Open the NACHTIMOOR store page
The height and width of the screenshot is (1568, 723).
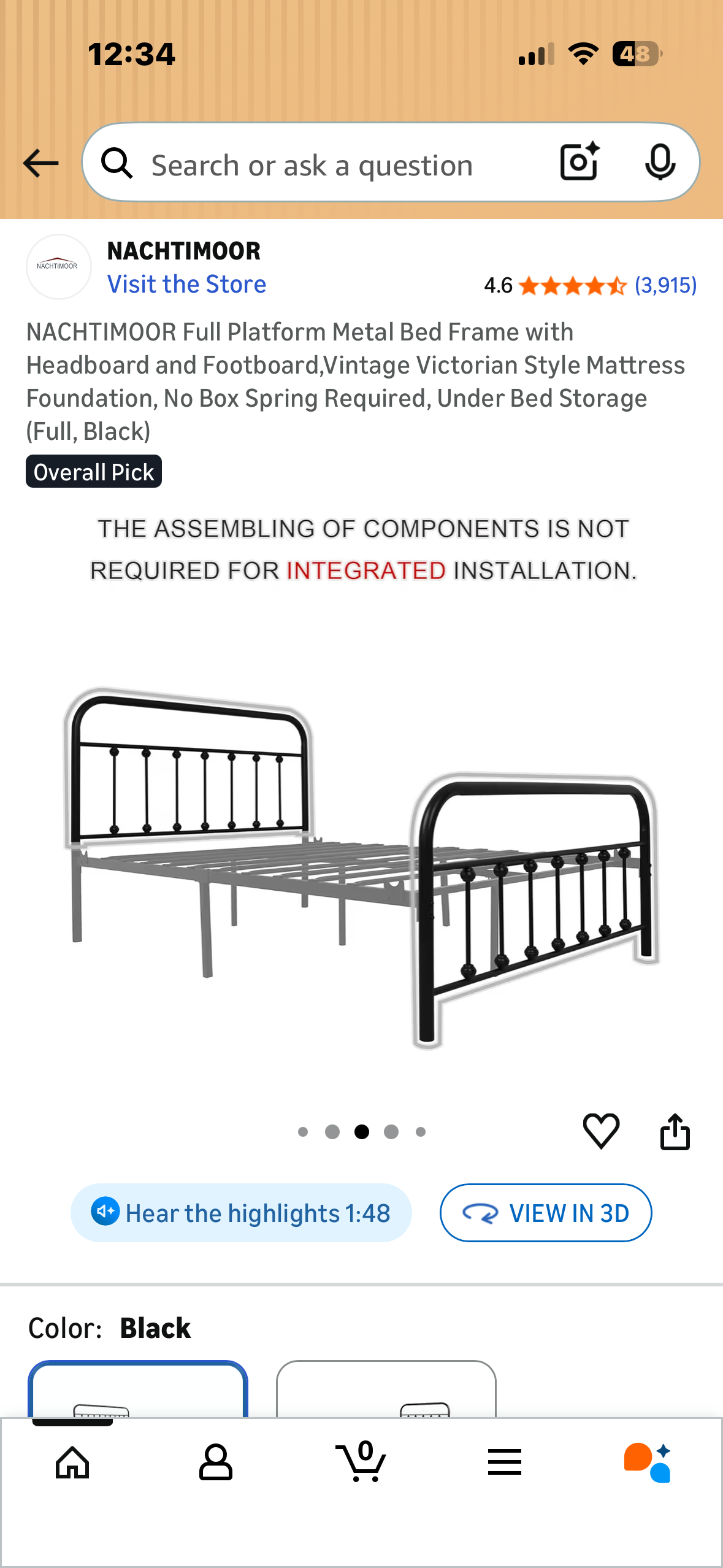point(186,283)
